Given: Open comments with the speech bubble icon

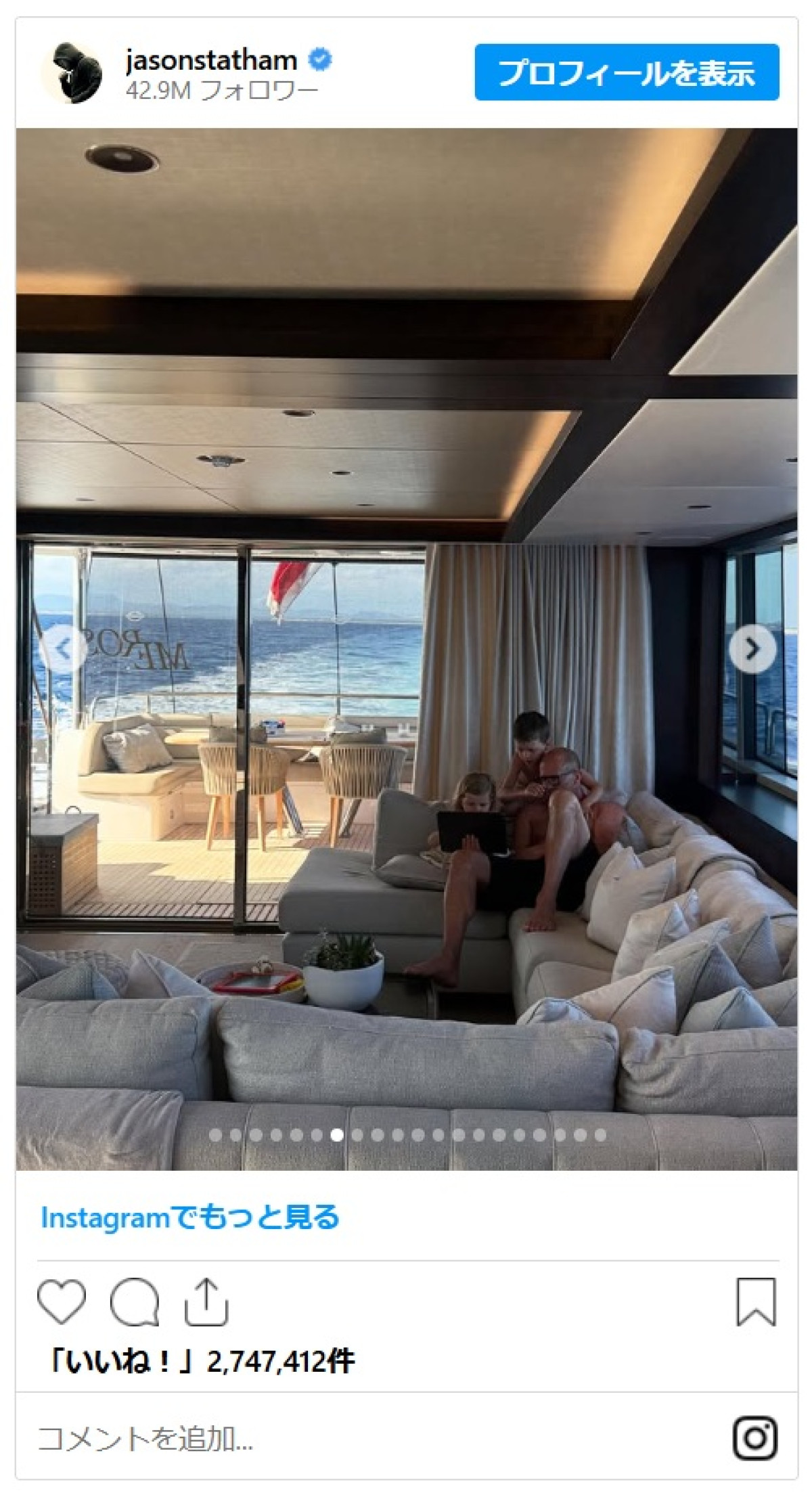Looking at the screenshot, I should (134, 1301).
